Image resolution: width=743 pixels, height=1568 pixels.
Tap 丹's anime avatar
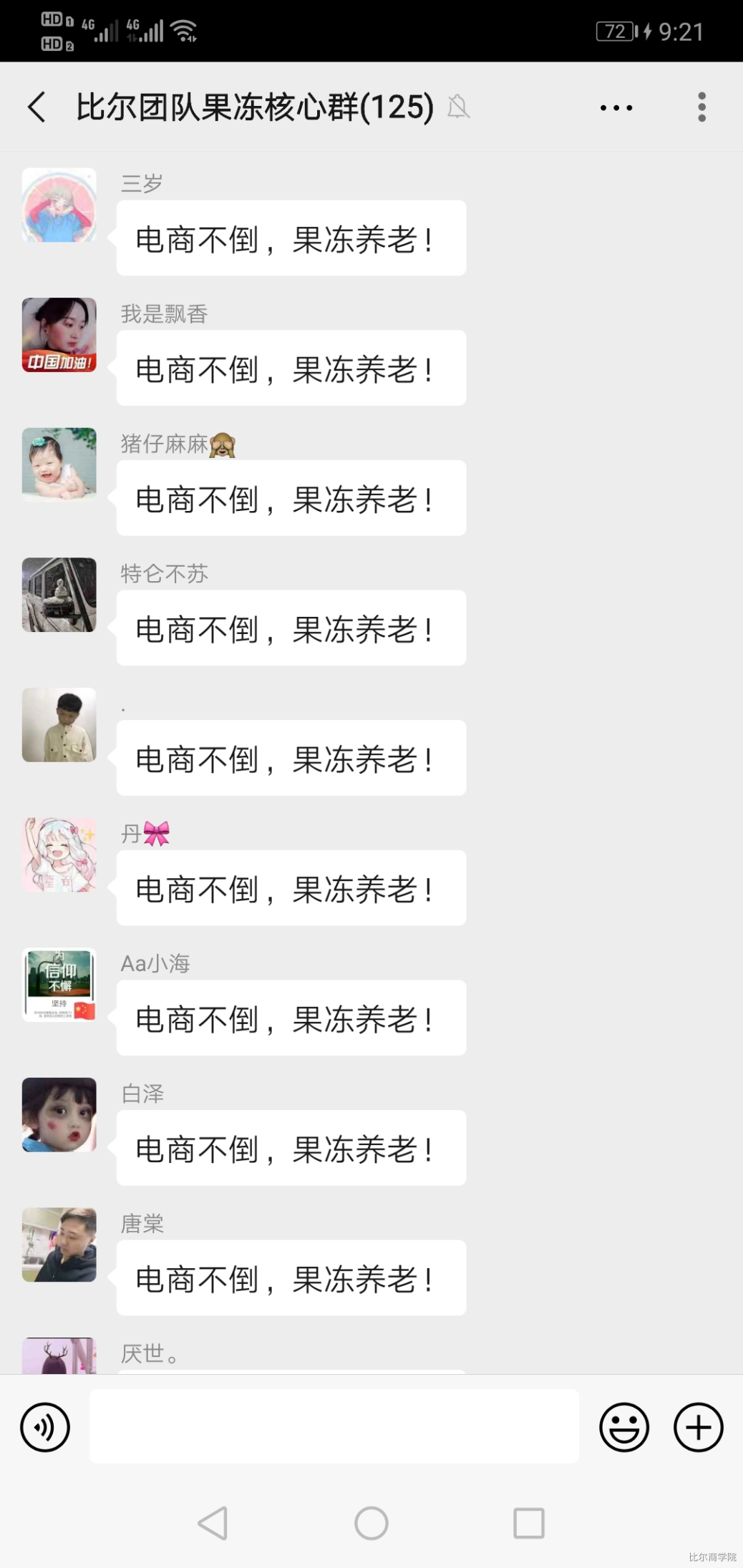59,854
